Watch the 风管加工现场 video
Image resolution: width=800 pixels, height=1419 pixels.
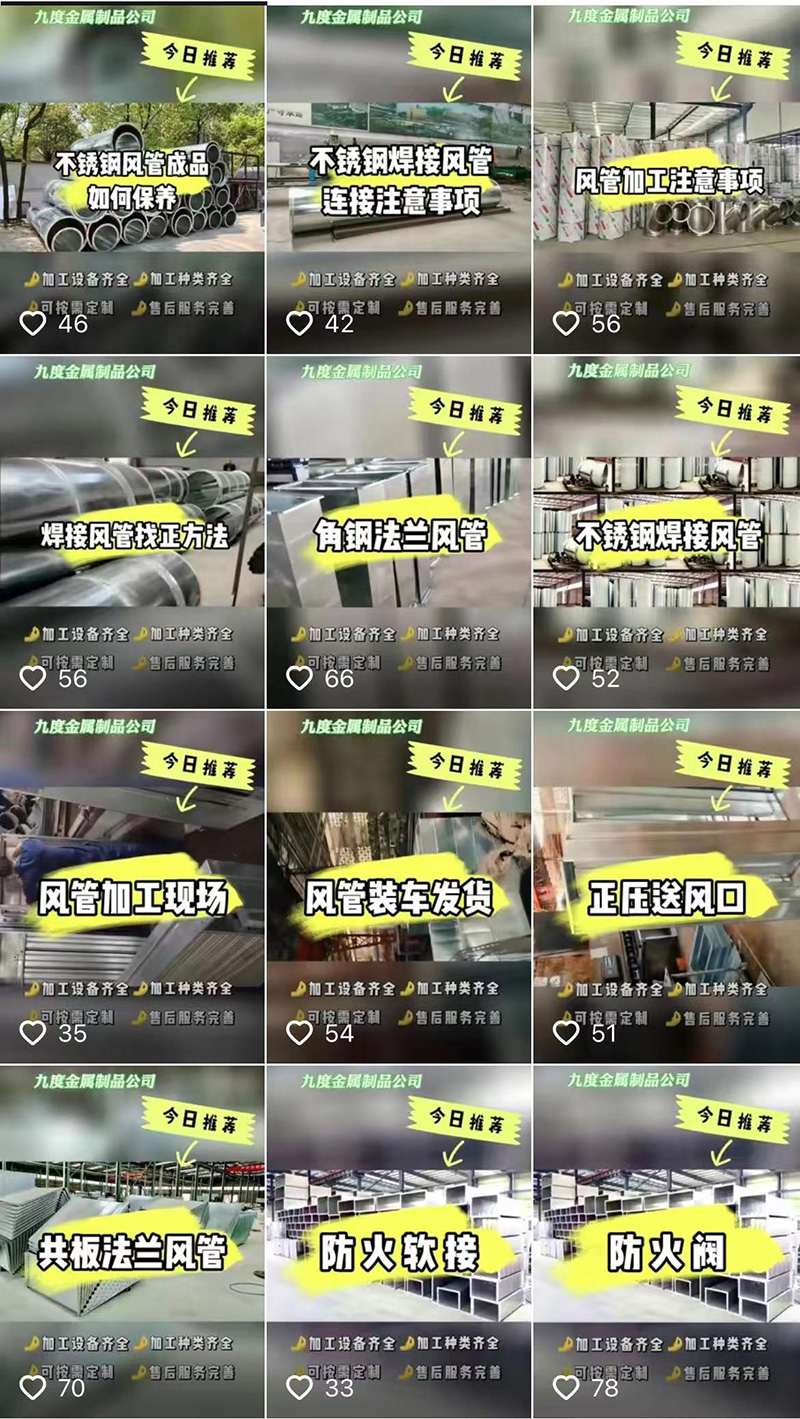132,886
